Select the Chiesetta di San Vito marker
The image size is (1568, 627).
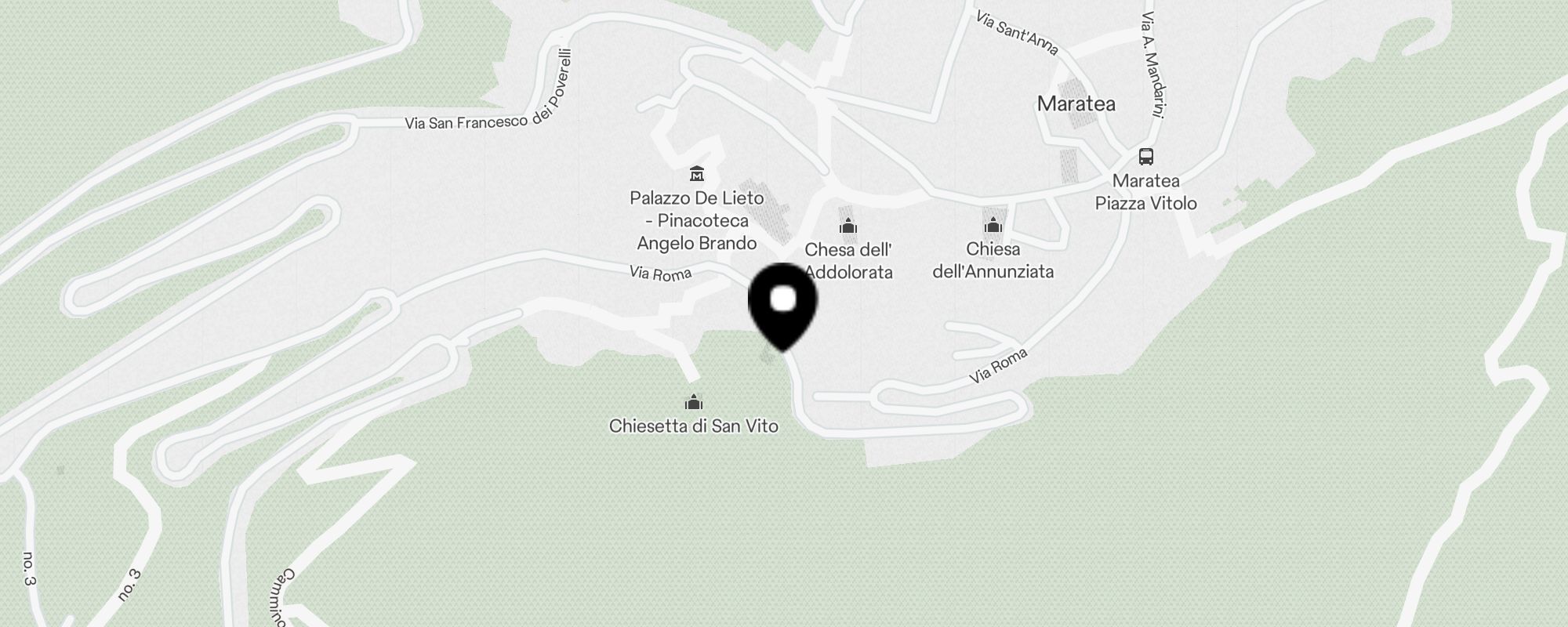coord(693,403)
